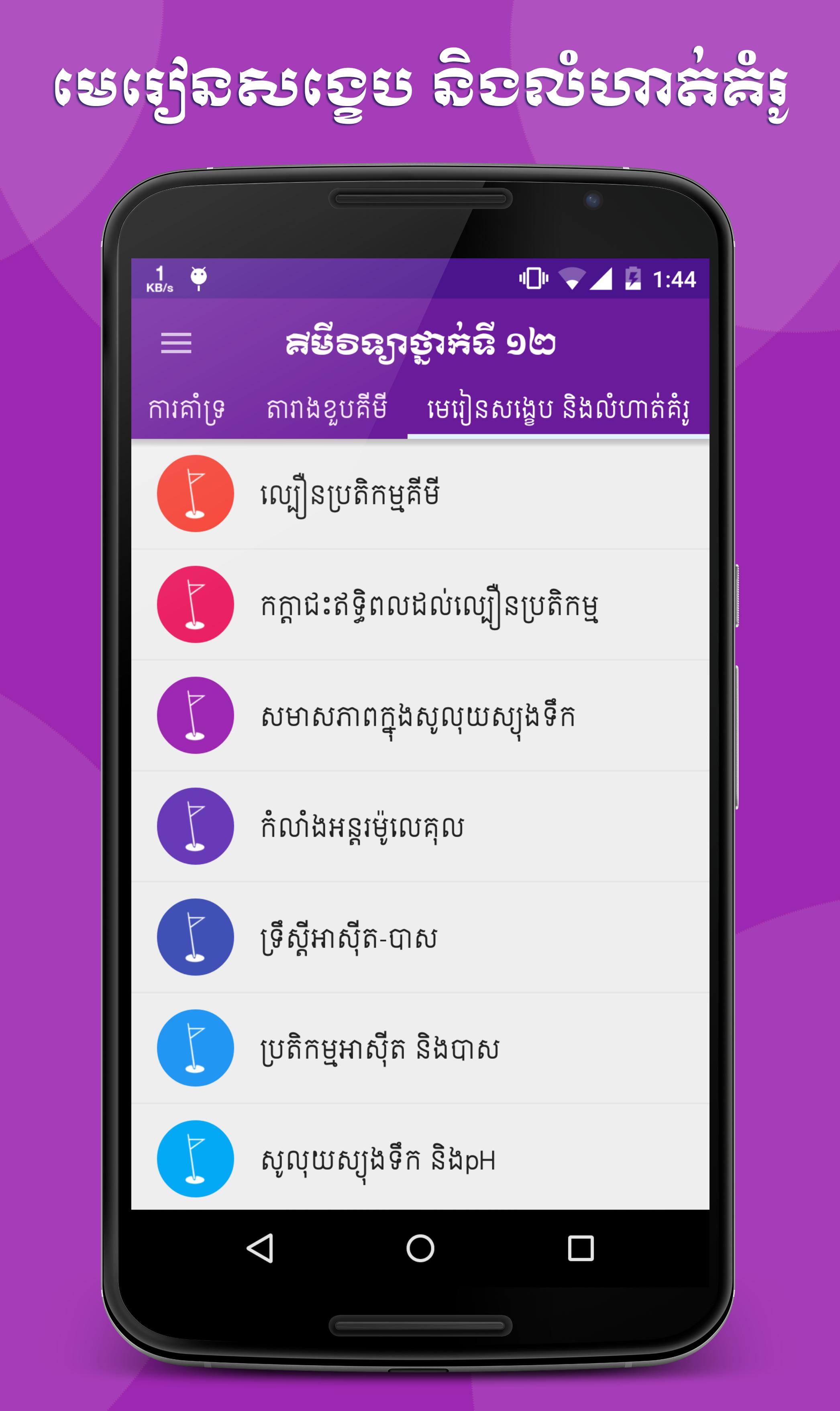Tap the Android robot icon in status bar
This screenshot has width=840, height=1411.
click(198, 278)
